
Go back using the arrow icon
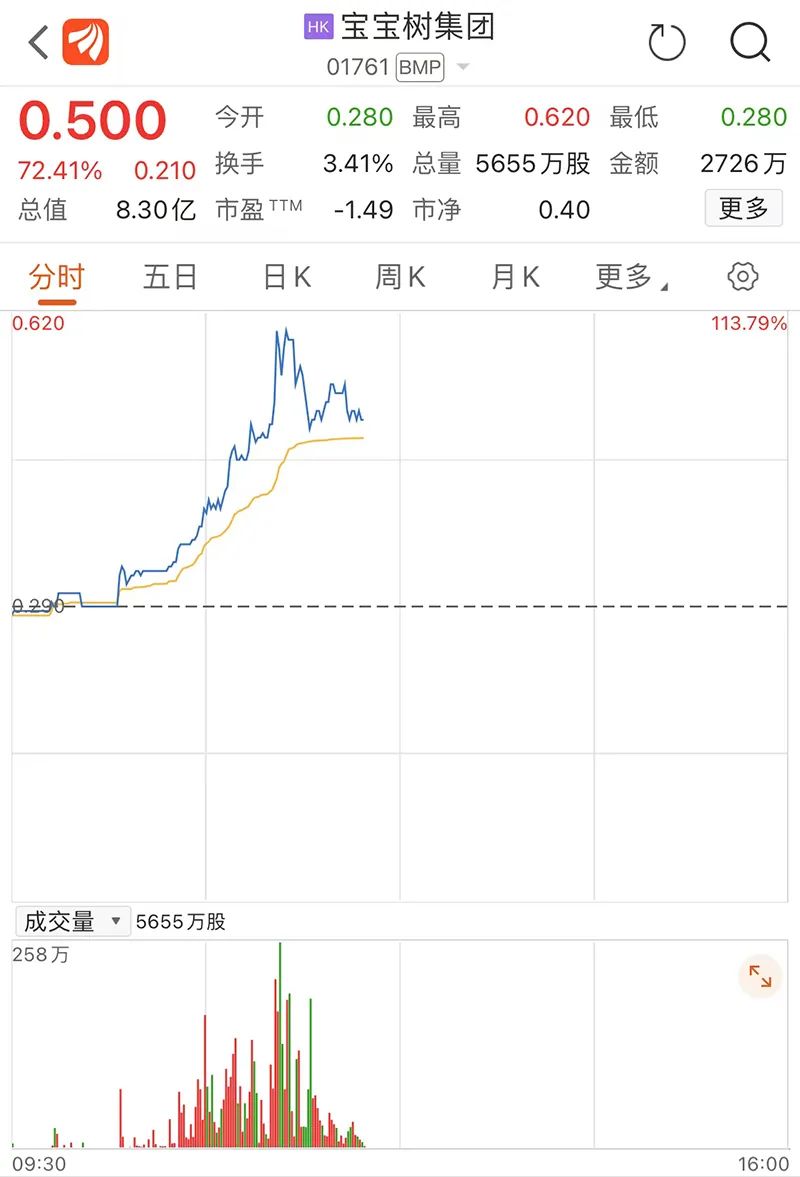(x=38, y=43)
